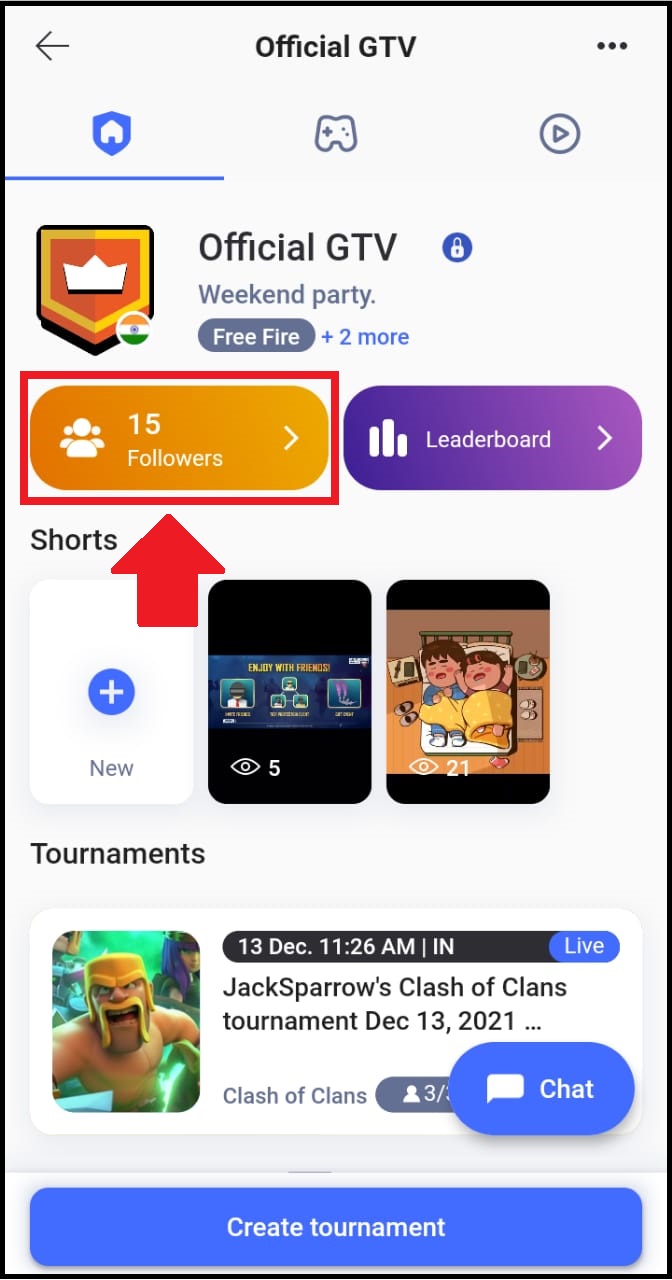Play the short with 21 views
Viewport: 672px width, 1280px height.
[468, 692]
